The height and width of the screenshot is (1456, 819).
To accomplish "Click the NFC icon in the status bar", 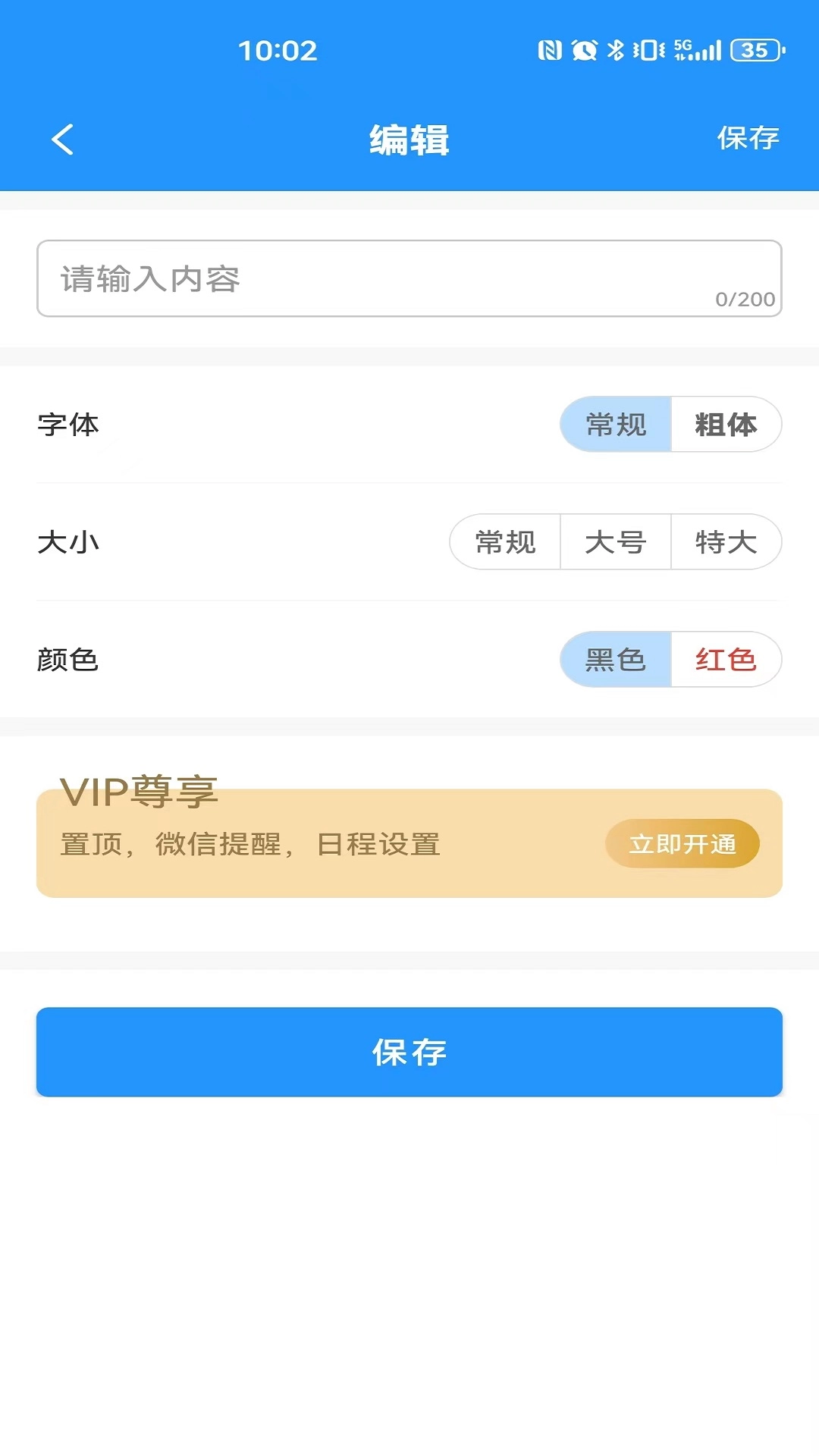I will coord(551,49).
